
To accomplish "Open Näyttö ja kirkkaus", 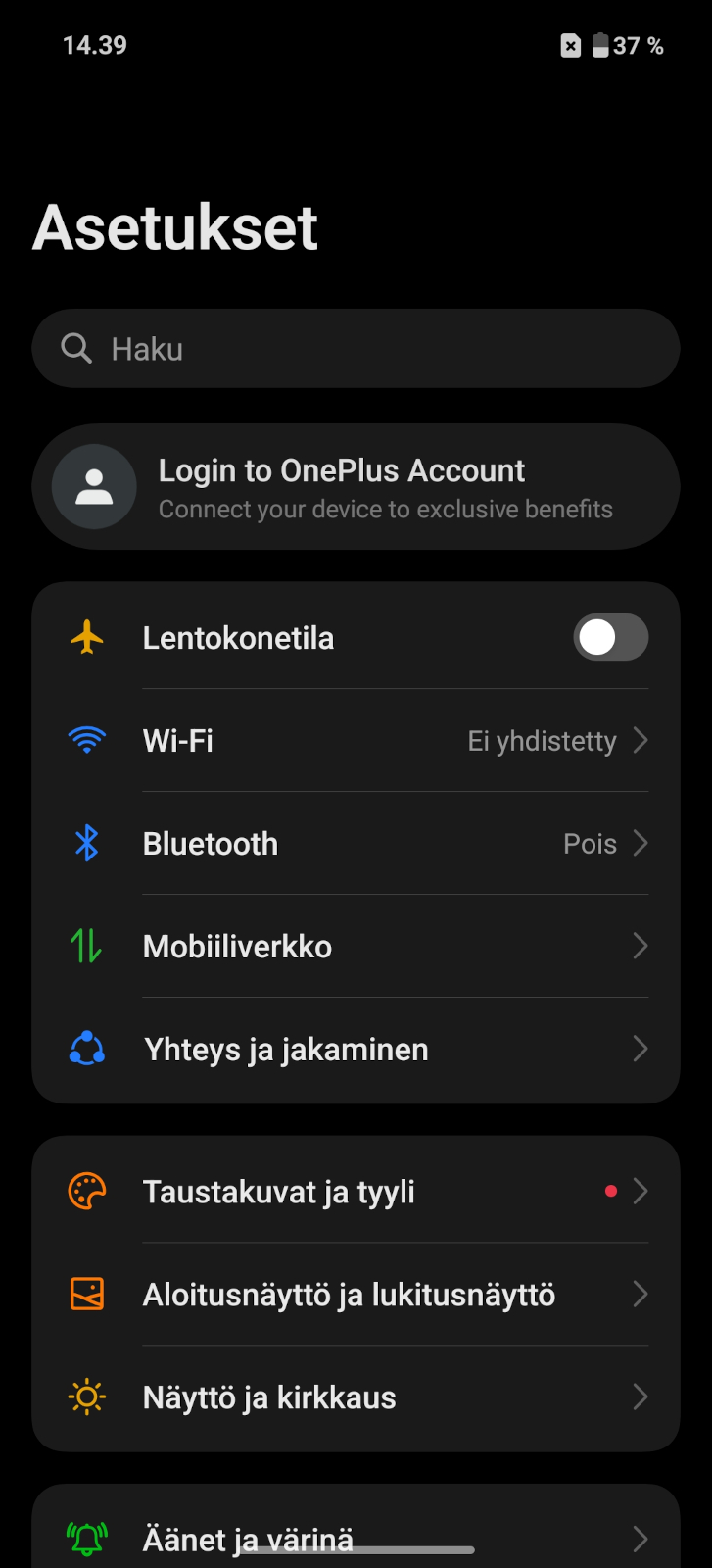I will click(356, 1397).
